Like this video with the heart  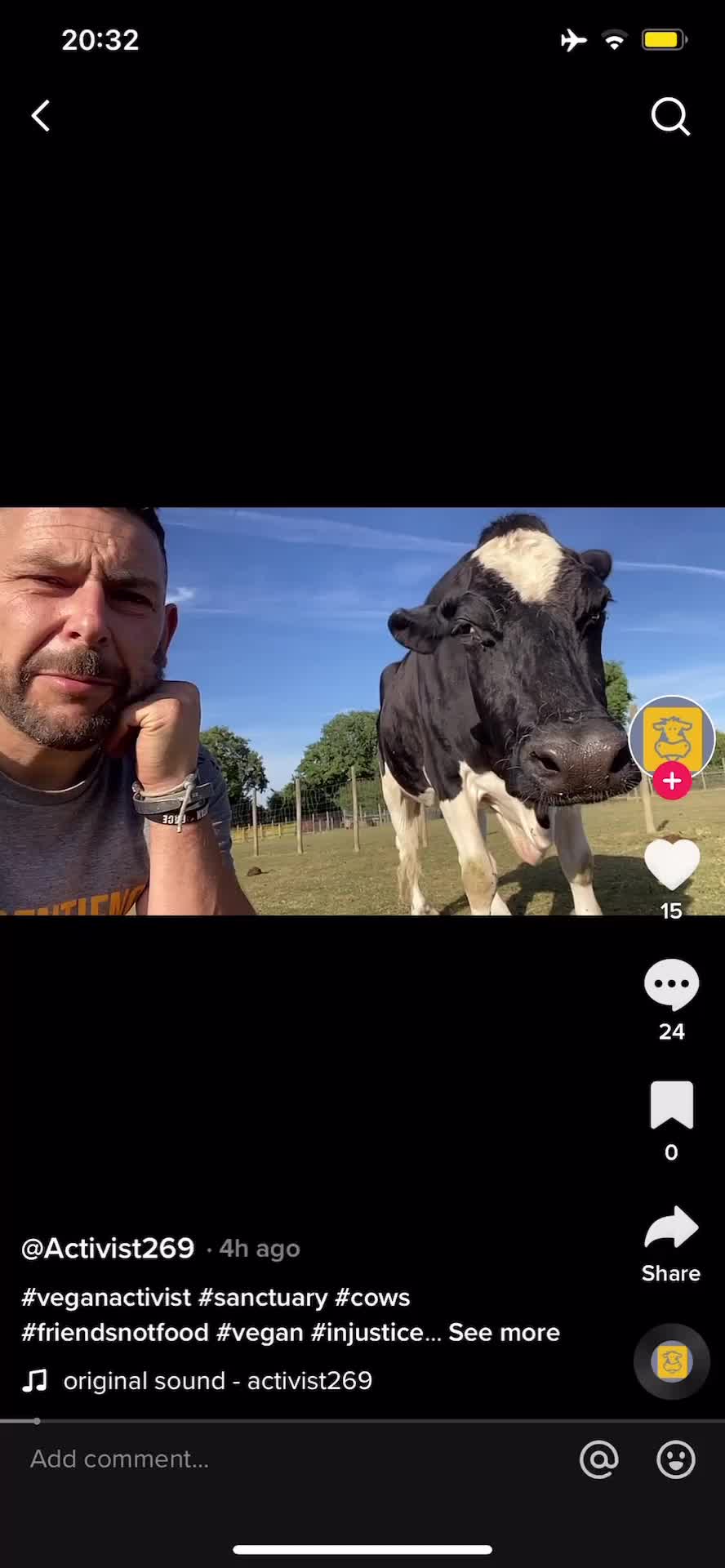671,864
